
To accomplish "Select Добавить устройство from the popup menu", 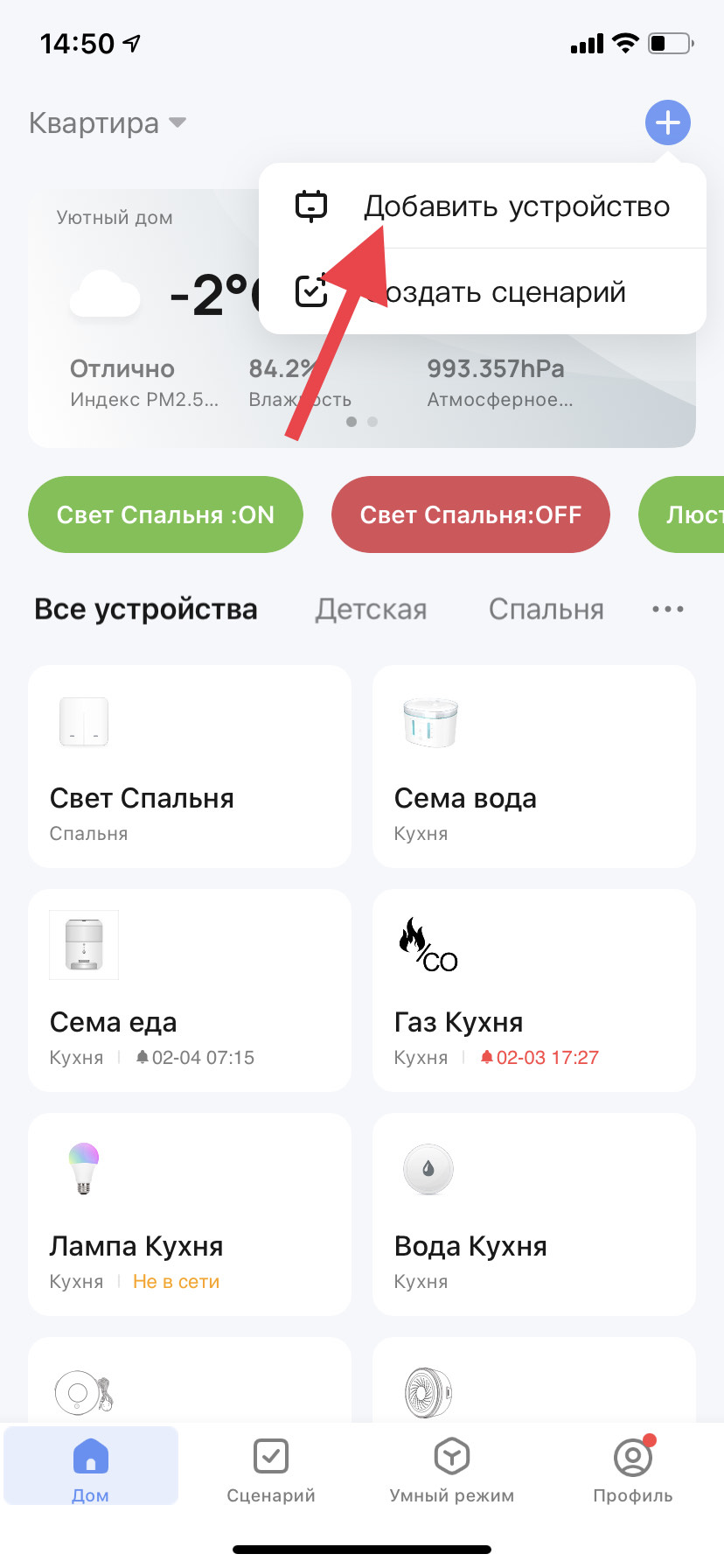I will pos(483,206).
